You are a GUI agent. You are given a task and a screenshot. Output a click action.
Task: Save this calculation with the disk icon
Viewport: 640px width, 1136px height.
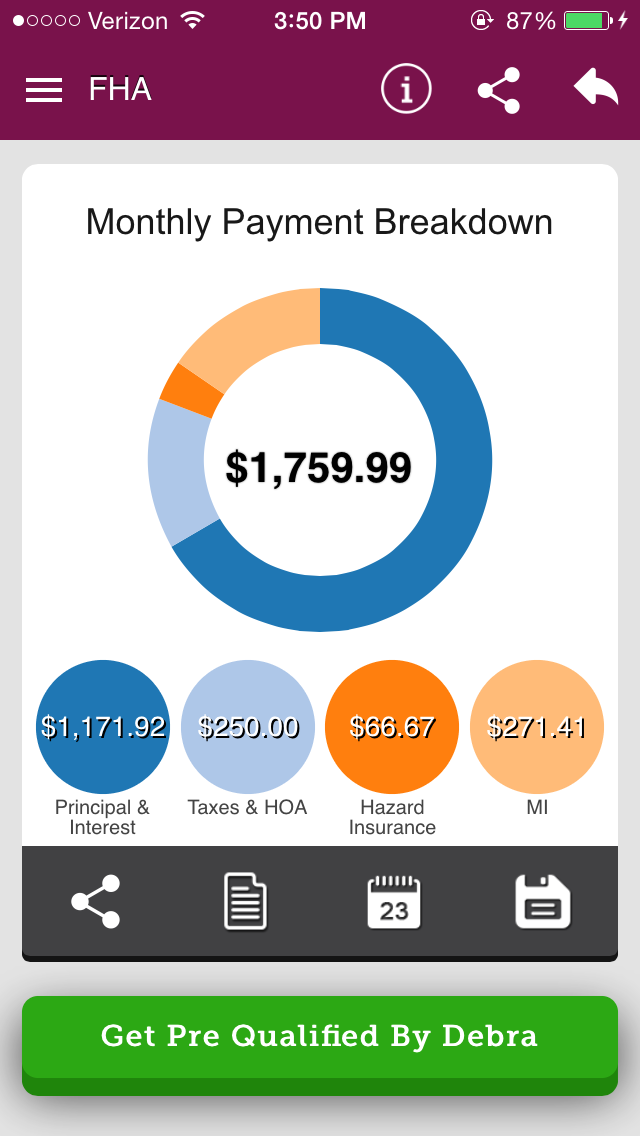pyautogui.click(x=543, y=901)
